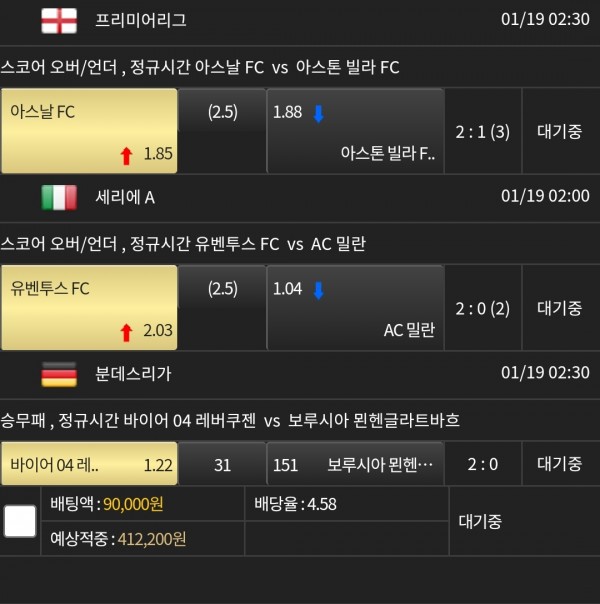Tick the checkbox next to the 90,000원 bet slip
The image size is (600, 604).
point(20,521)
